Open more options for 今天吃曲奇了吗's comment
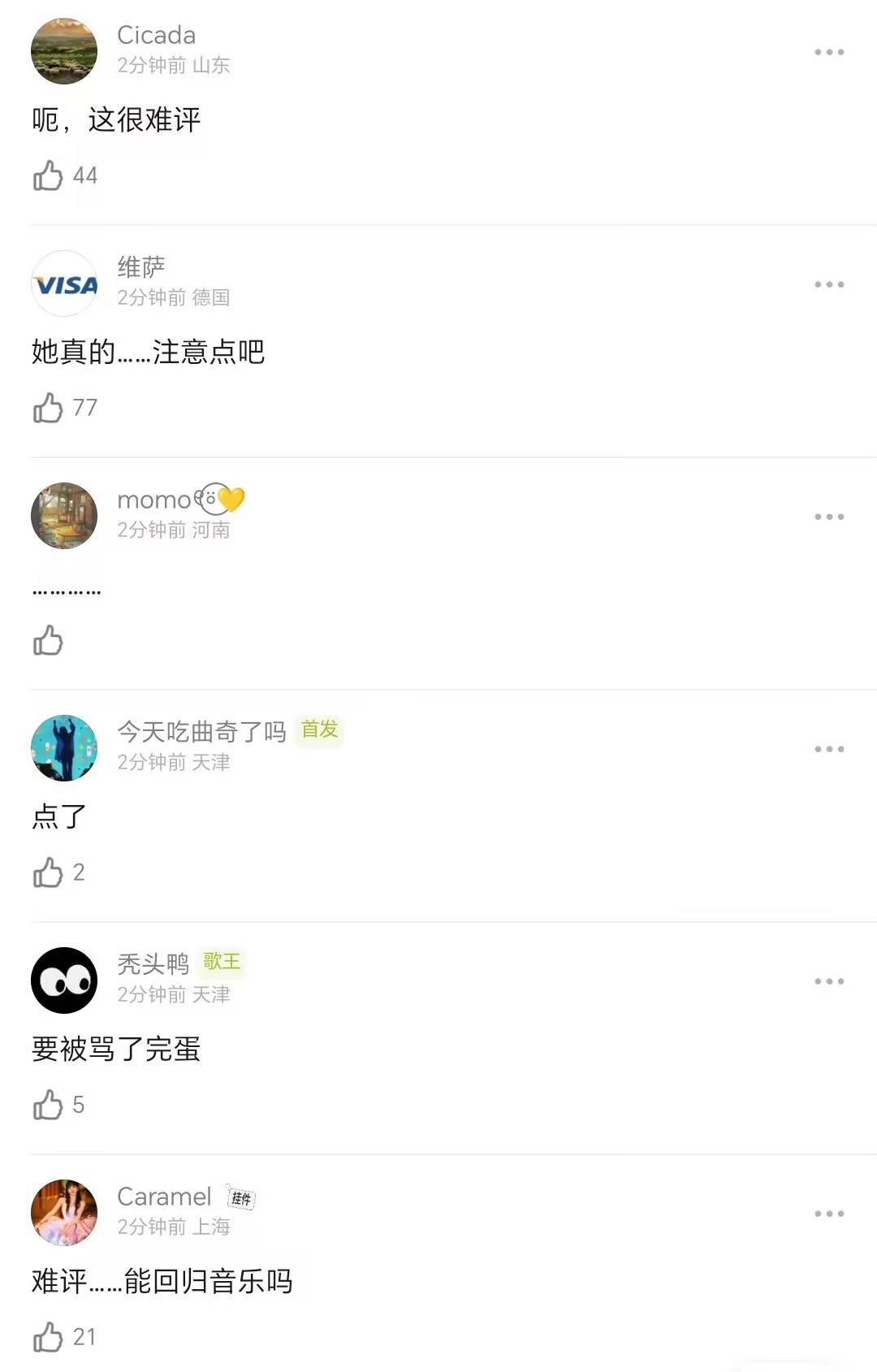Screen dimensions: 877x1372 pos(829,749)
